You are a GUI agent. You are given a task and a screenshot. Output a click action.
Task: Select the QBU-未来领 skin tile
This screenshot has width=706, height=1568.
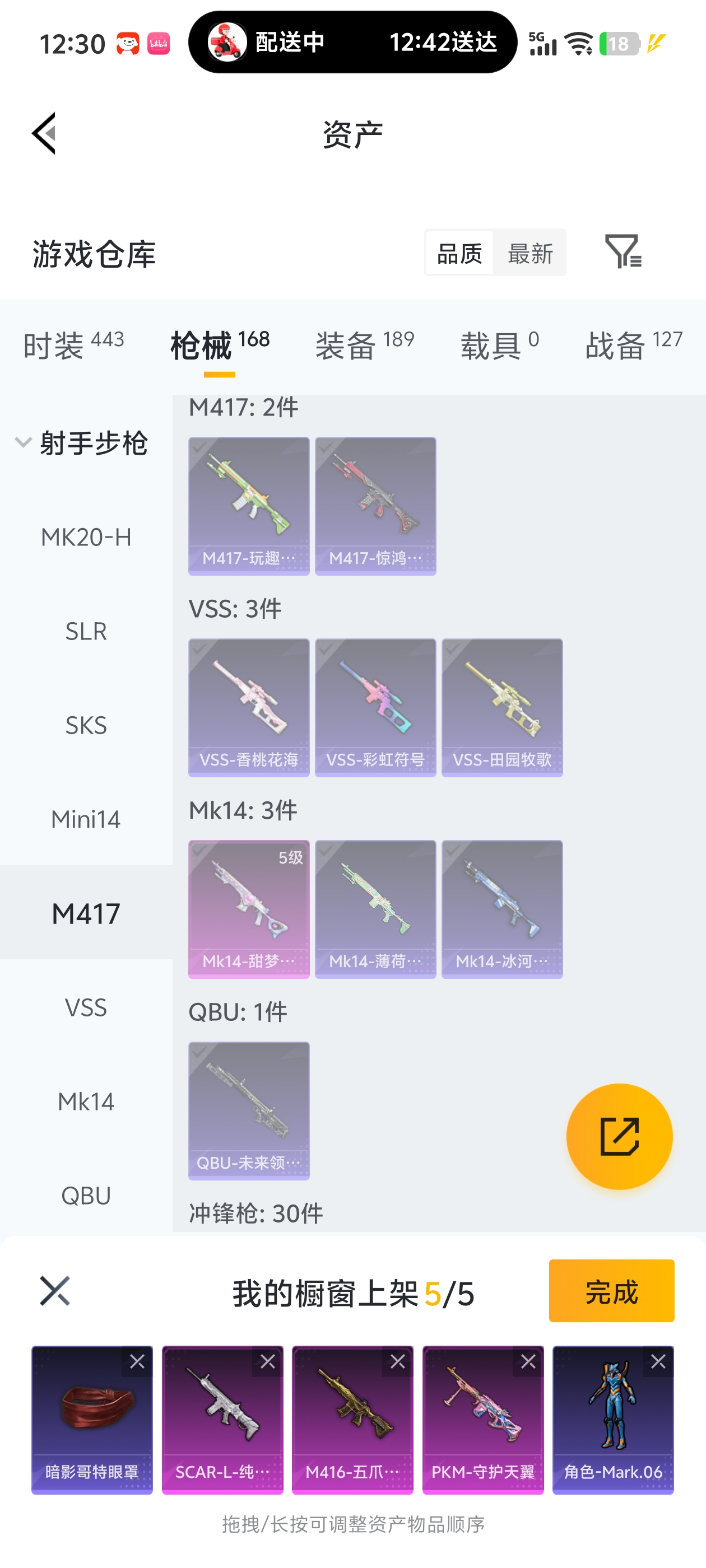pyautogui.click(x=249, y=1110)
